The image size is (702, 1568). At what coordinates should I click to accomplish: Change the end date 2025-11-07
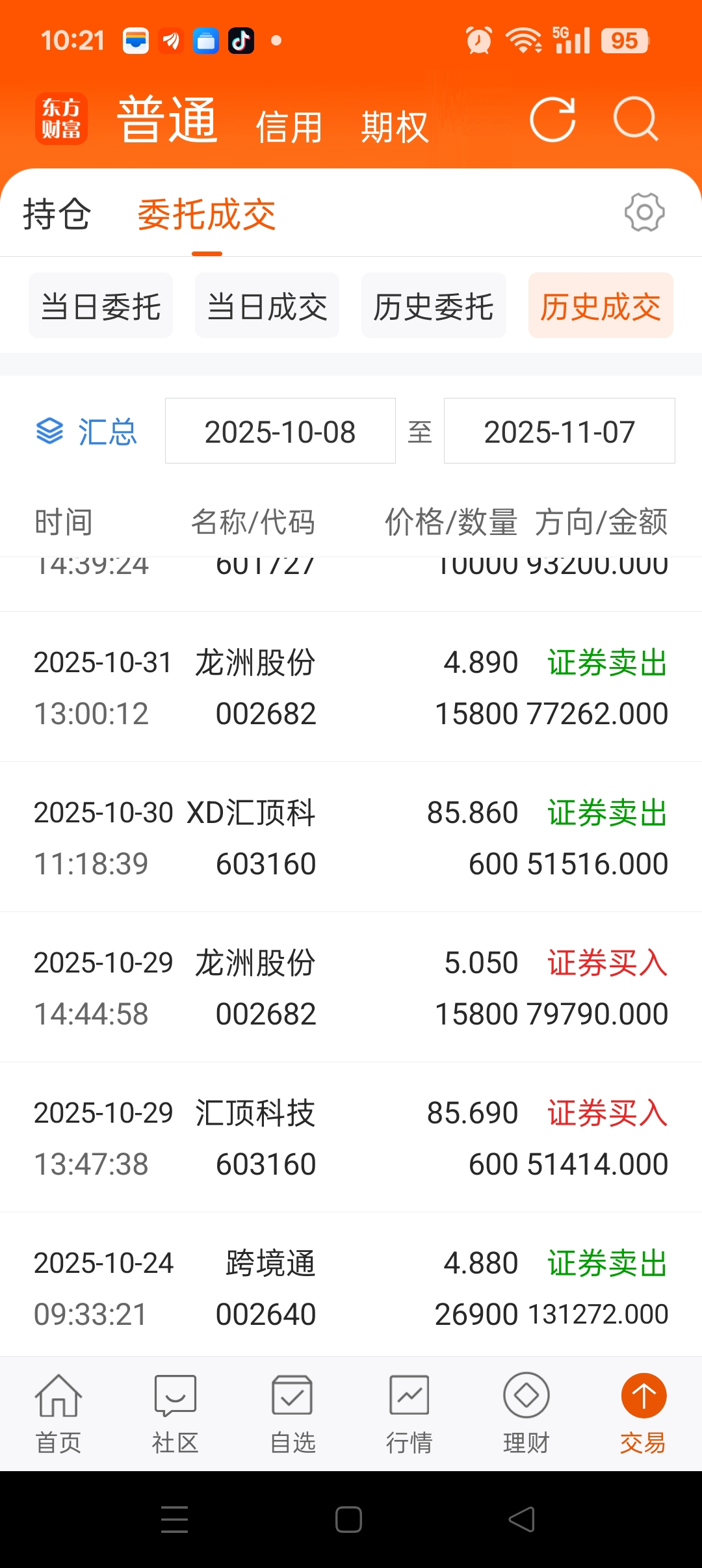(x=559, y=432)
